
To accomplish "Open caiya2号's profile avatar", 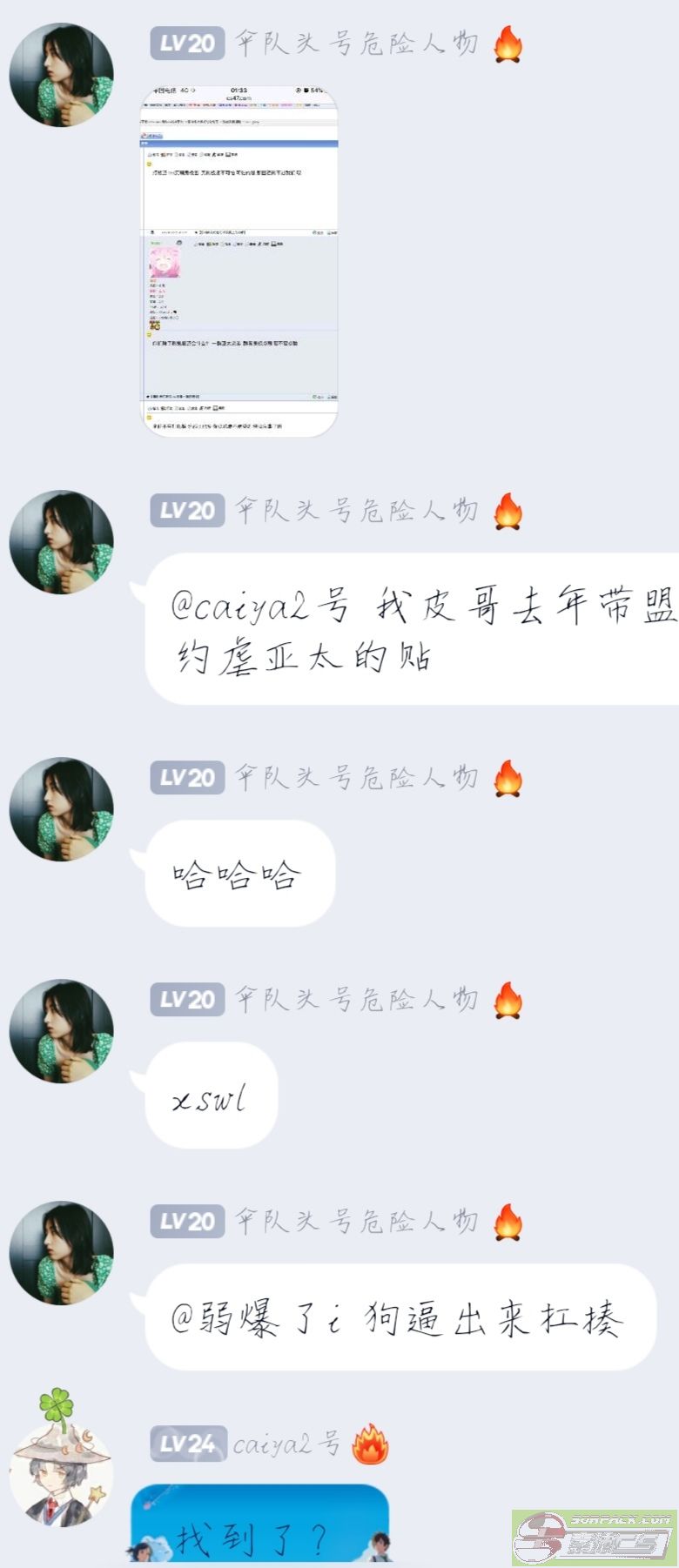I will (x=61, y=1474).
